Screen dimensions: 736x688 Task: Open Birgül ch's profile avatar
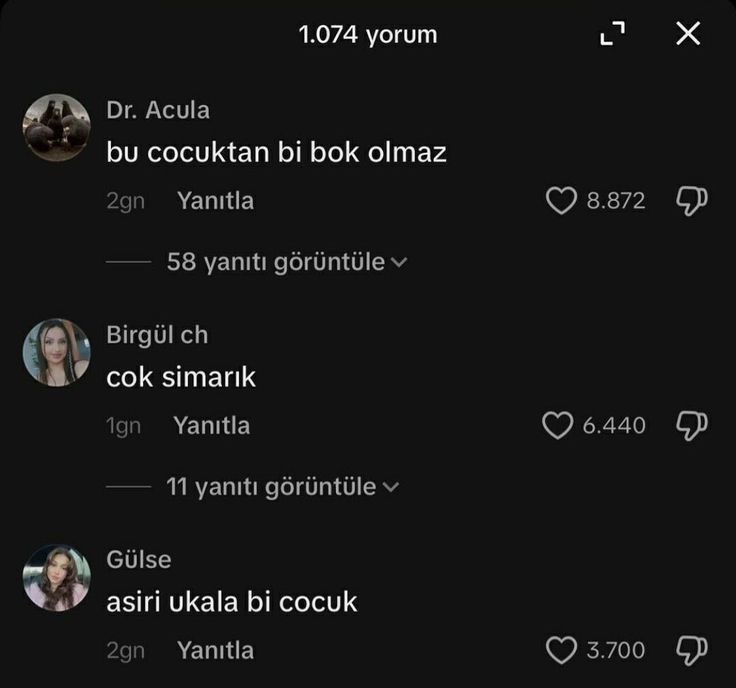(57, 352)
